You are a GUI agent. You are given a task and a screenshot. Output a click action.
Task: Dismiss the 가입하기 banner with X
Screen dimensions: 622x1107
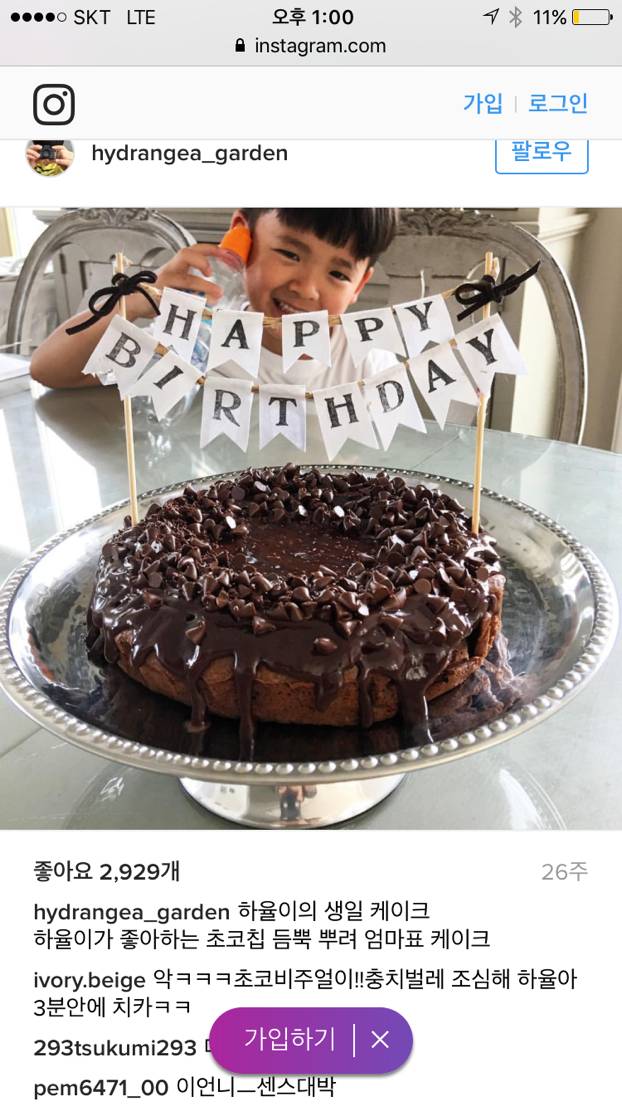click(380, 1040)
